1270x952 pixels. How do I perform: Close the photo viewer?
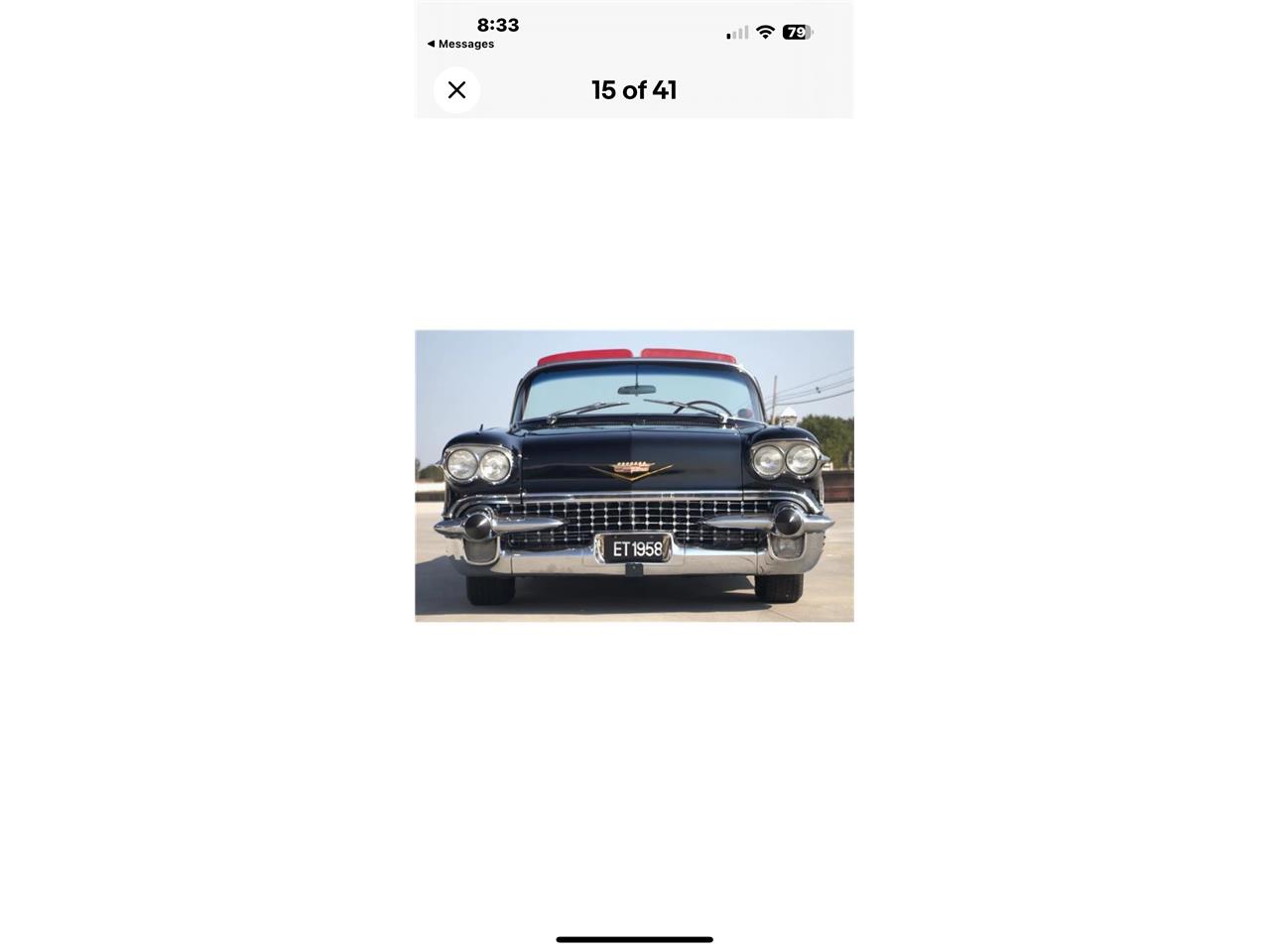(456, 90)
